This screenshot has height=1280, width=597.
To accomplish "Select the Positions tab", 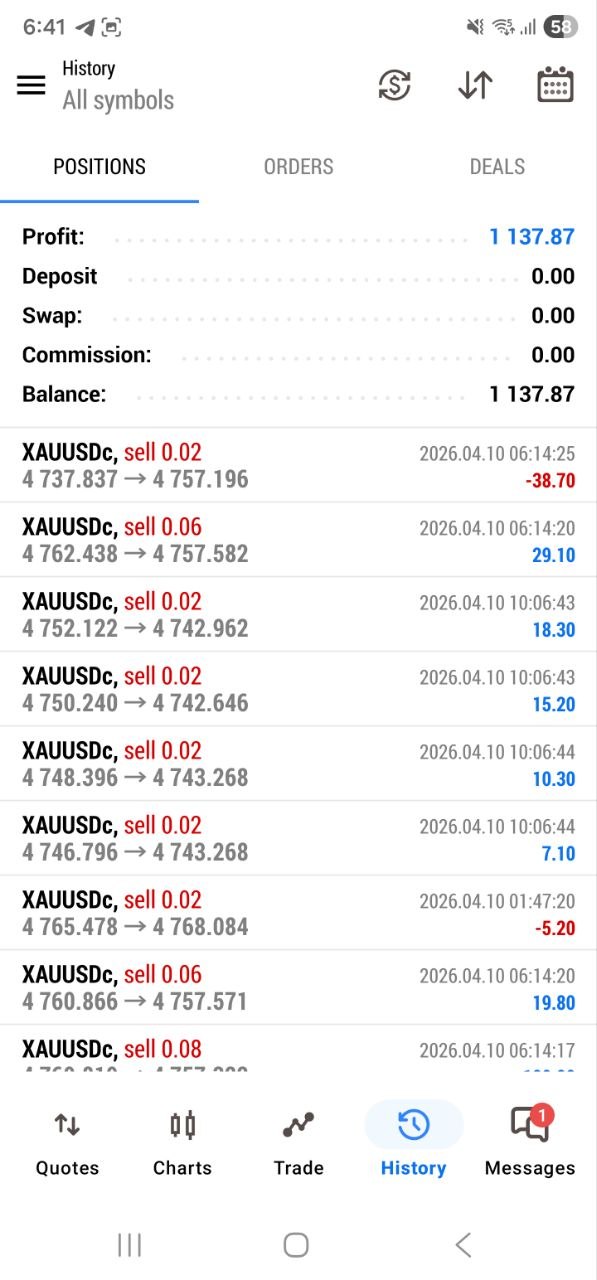I will [99, 167].
